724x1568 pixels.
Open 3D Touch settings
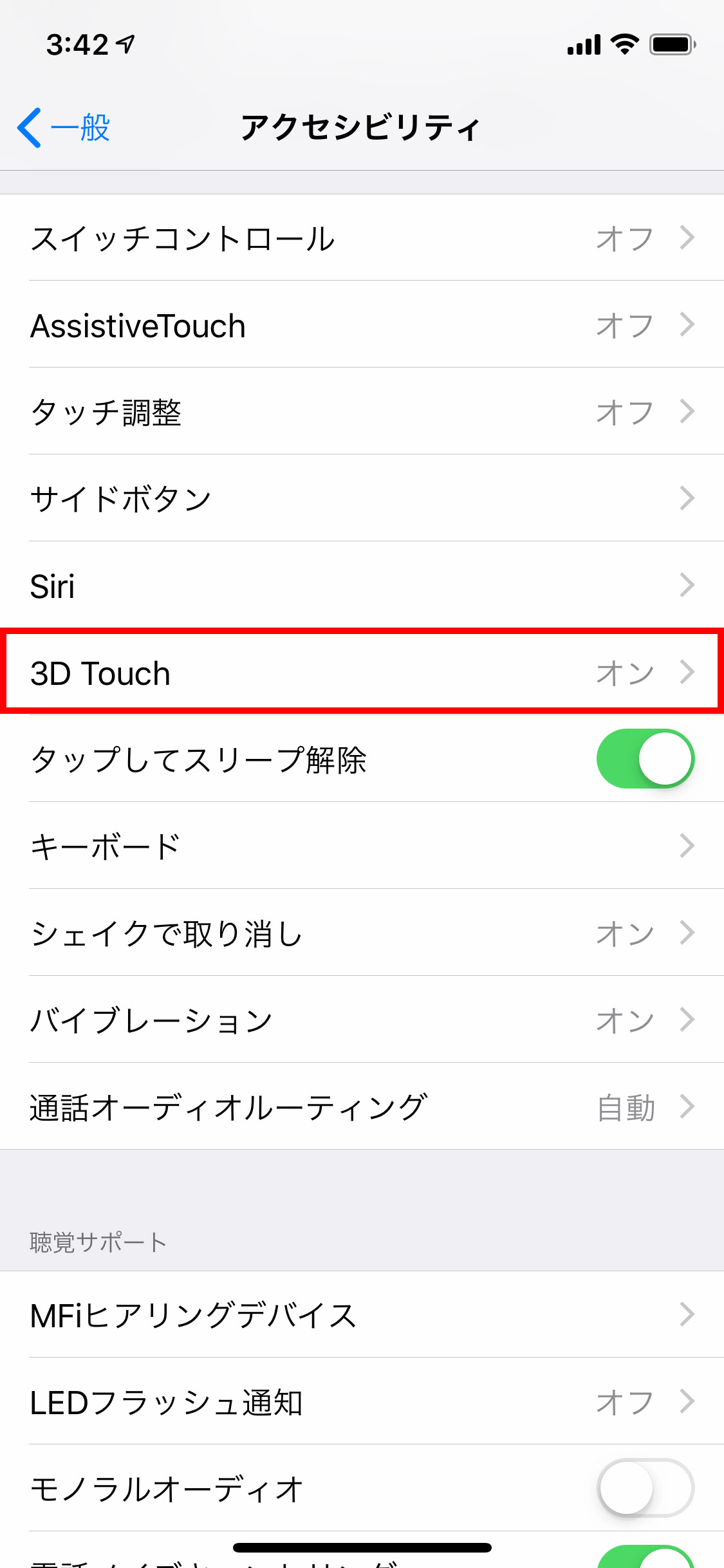362,673
